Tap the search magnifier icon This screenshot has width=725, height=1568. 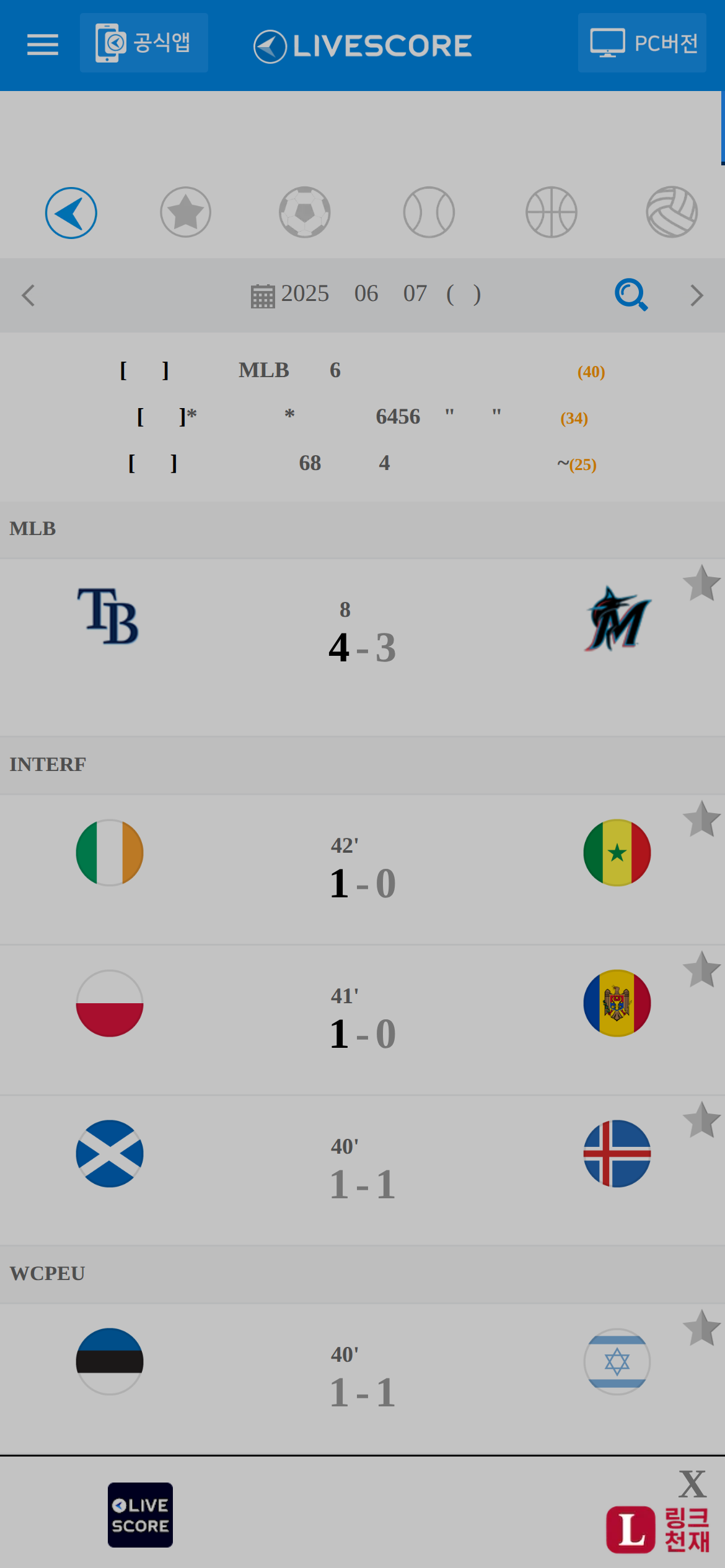(x=631, y=295)
